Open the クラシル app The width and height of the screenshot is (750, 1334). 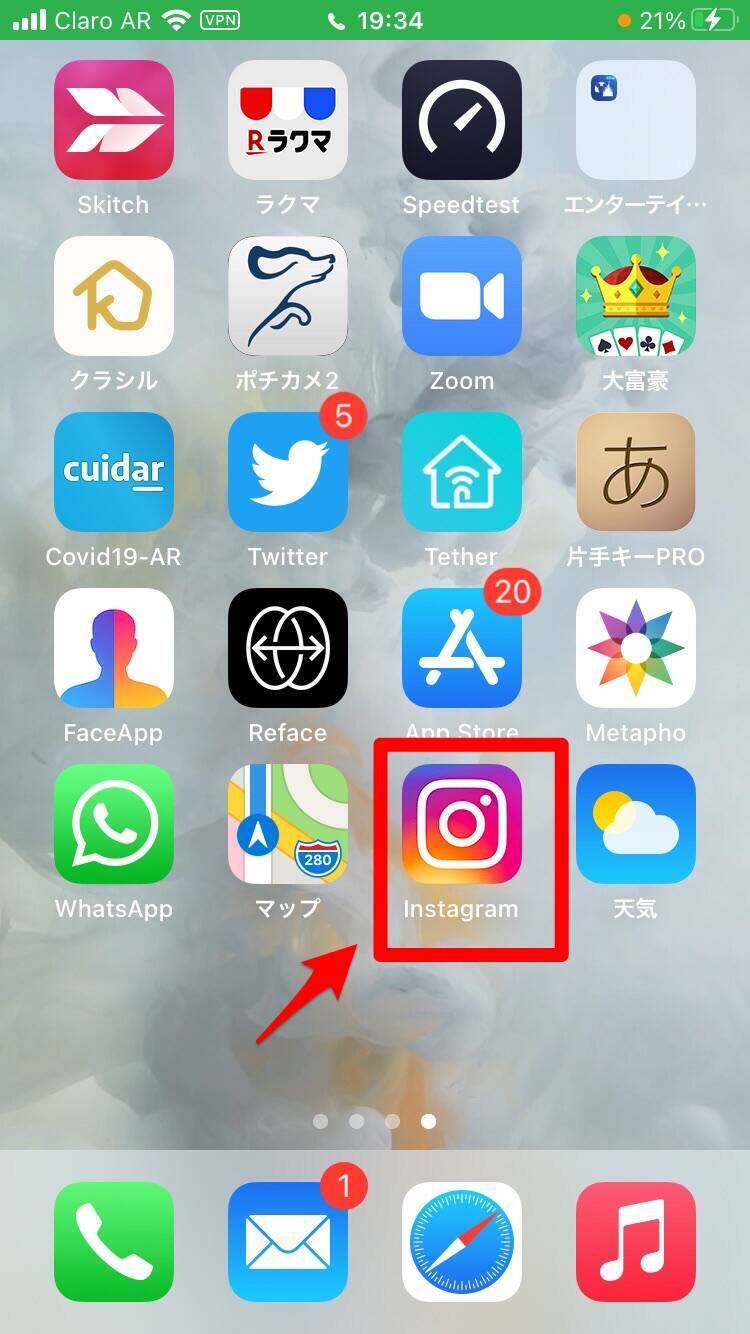point(114,296)
